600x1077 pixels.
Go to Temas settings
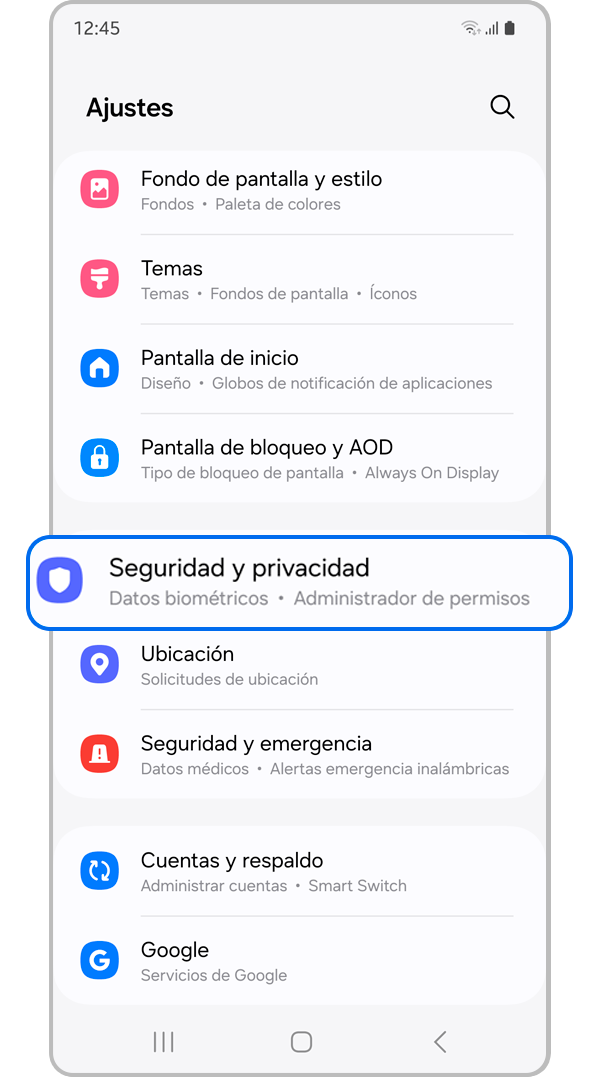pos(300,280)
